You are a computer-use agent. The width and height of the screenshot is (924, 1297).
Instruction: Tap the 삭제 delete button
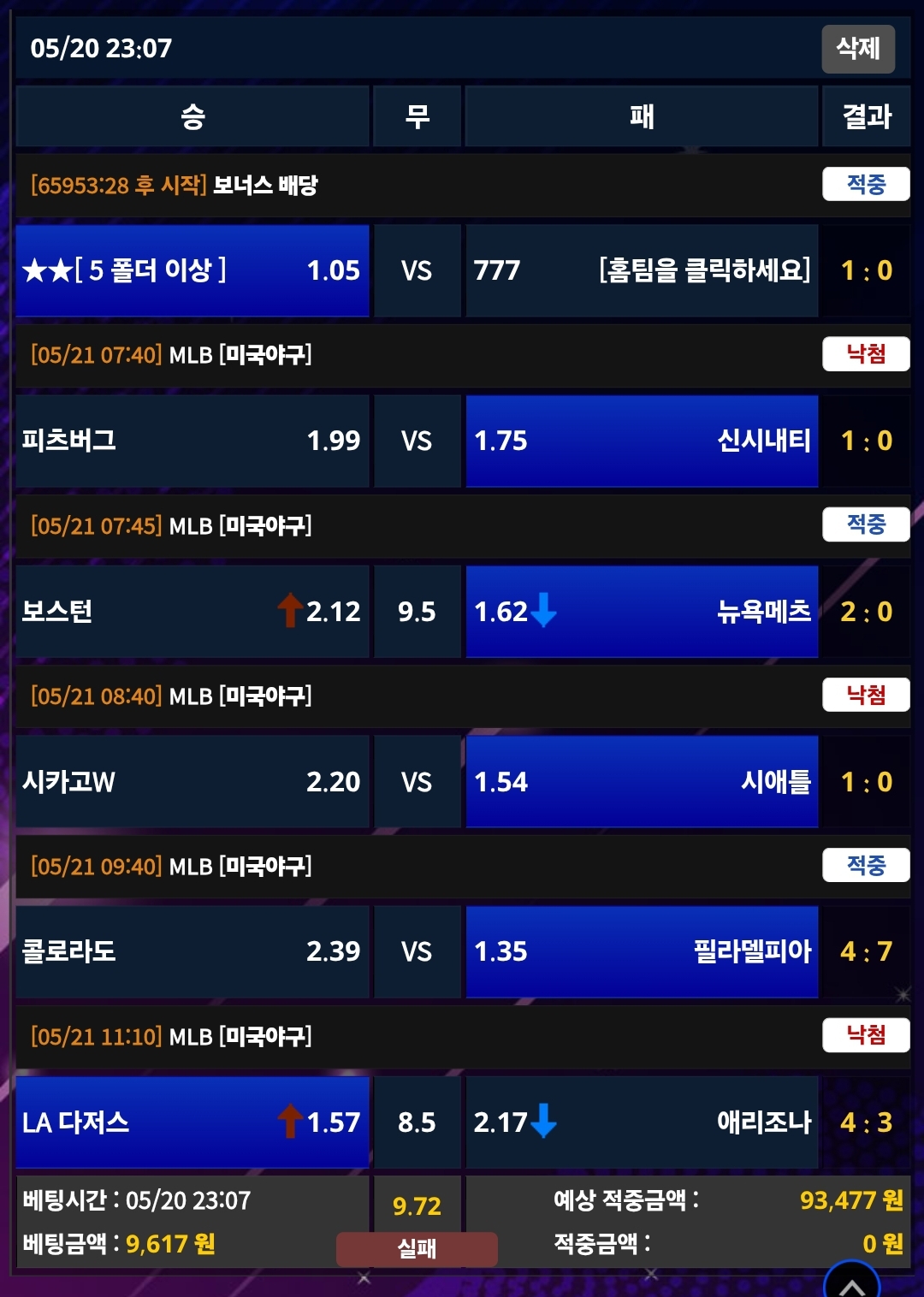coord(858,49)
